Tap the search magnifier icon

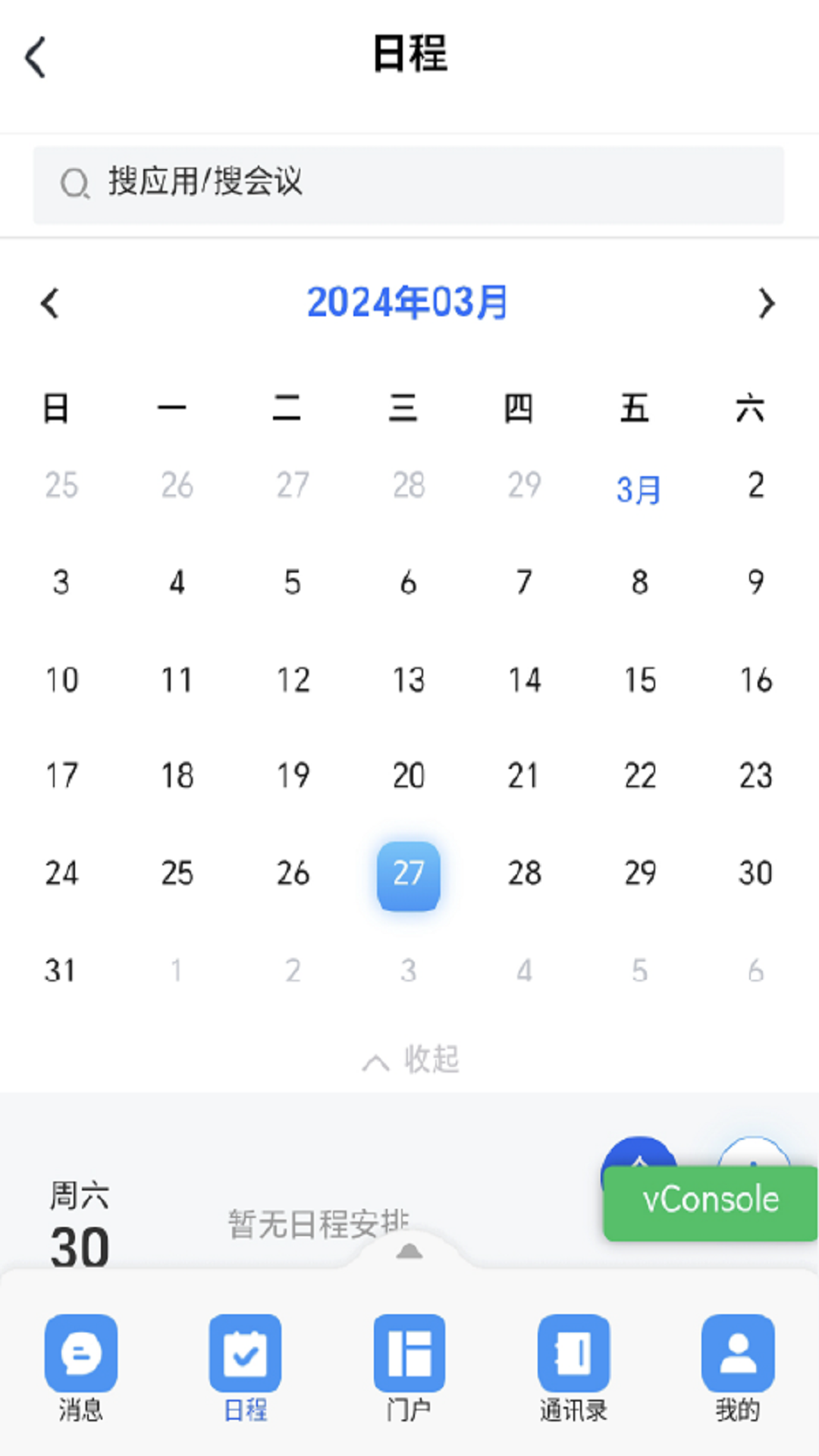coord(74,182)
